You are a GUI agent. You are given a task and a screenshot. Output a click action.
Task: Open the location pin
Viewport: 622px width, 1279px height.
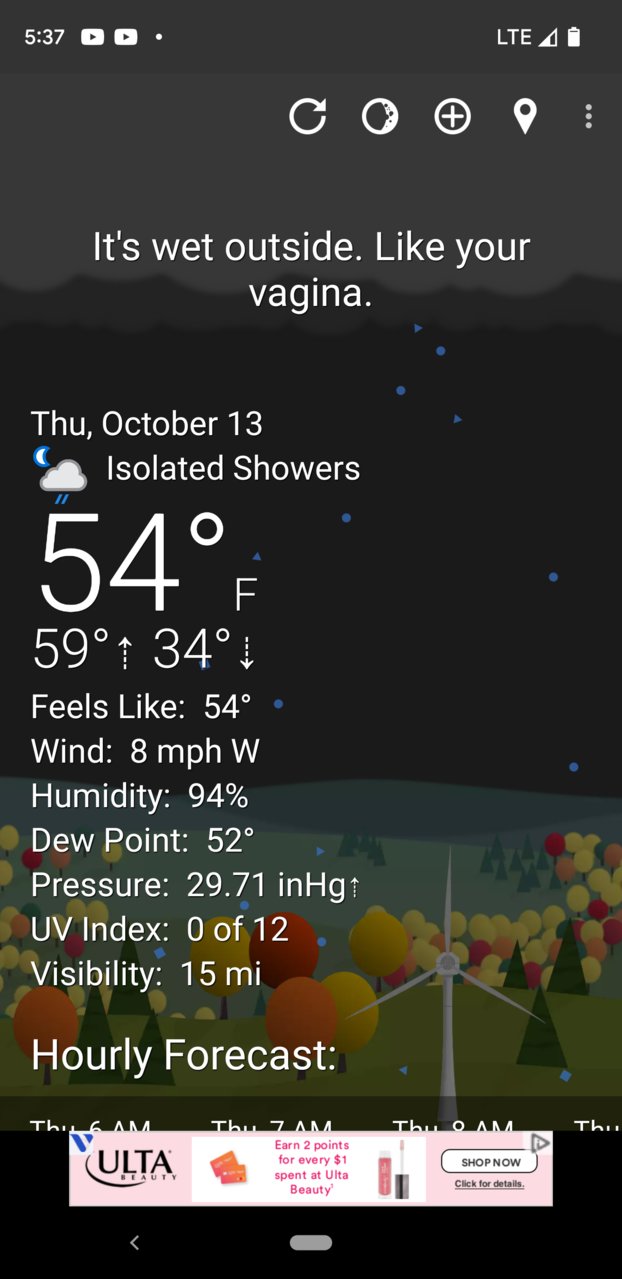click(x=524, y=117)
